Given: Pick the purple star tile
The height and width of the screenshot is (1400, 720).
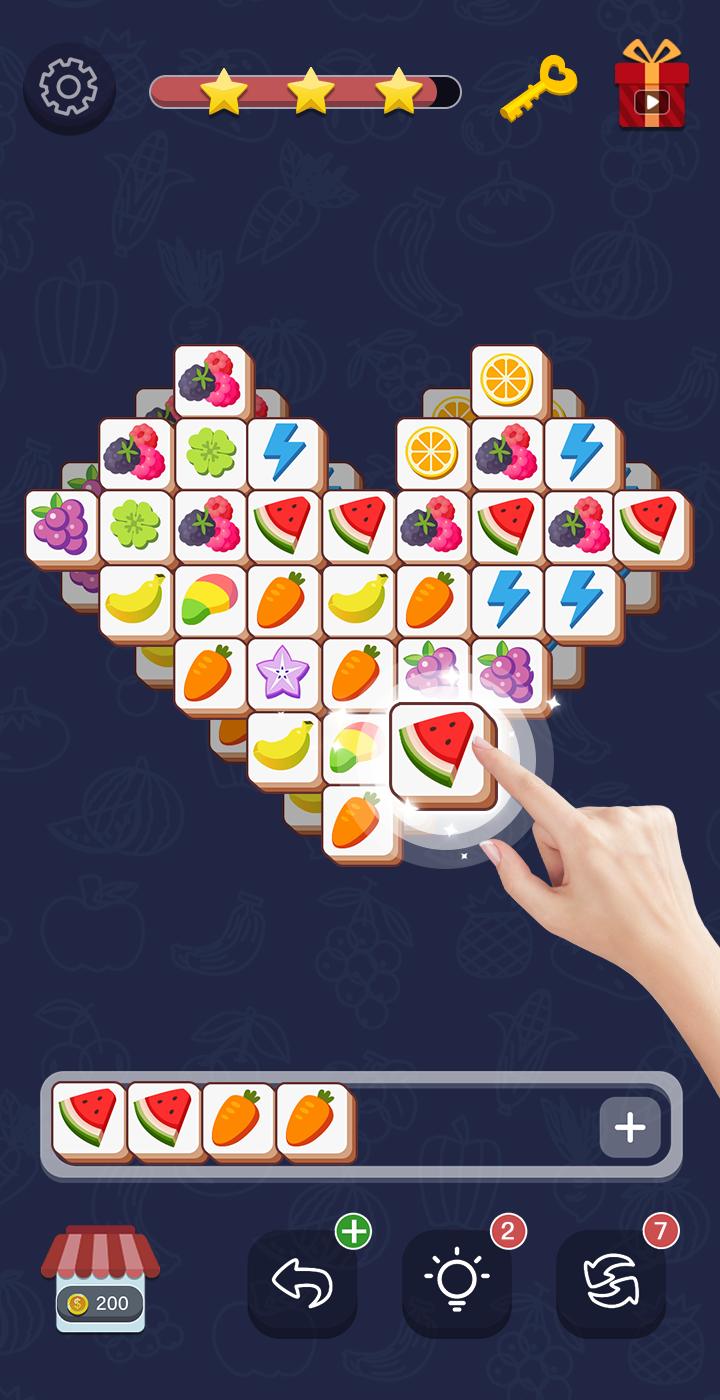Looking at the screenshot, I should pos(284,673).
